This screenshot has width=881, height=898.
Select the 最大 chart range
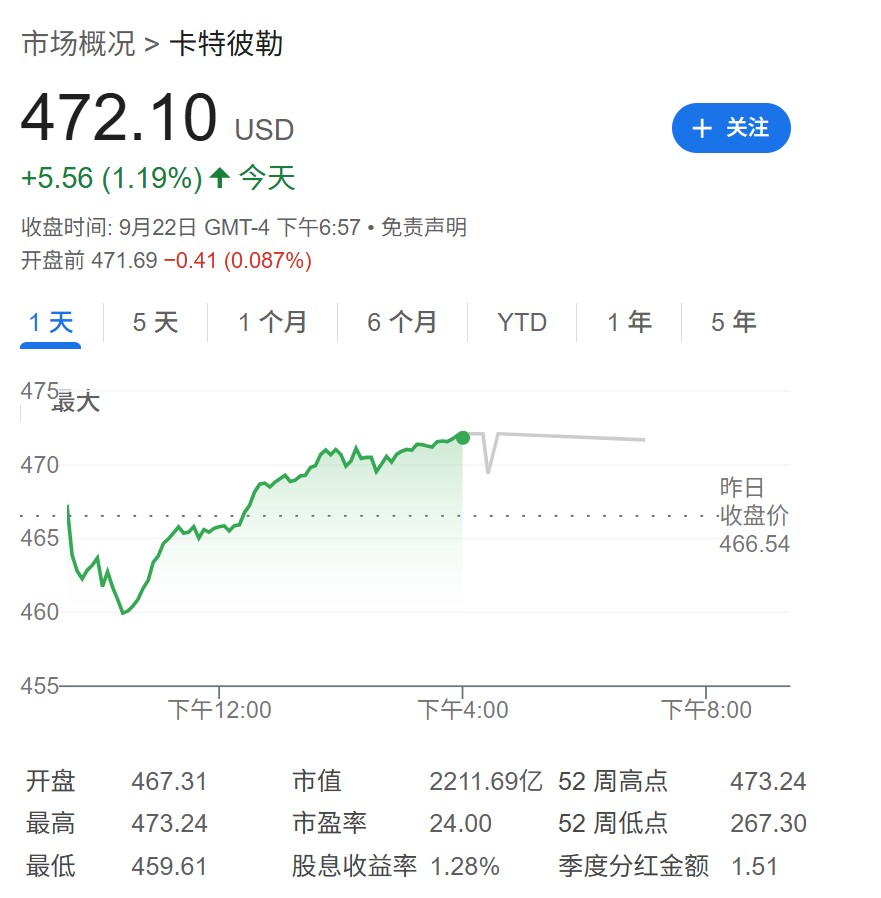click(x=75, y=403)
